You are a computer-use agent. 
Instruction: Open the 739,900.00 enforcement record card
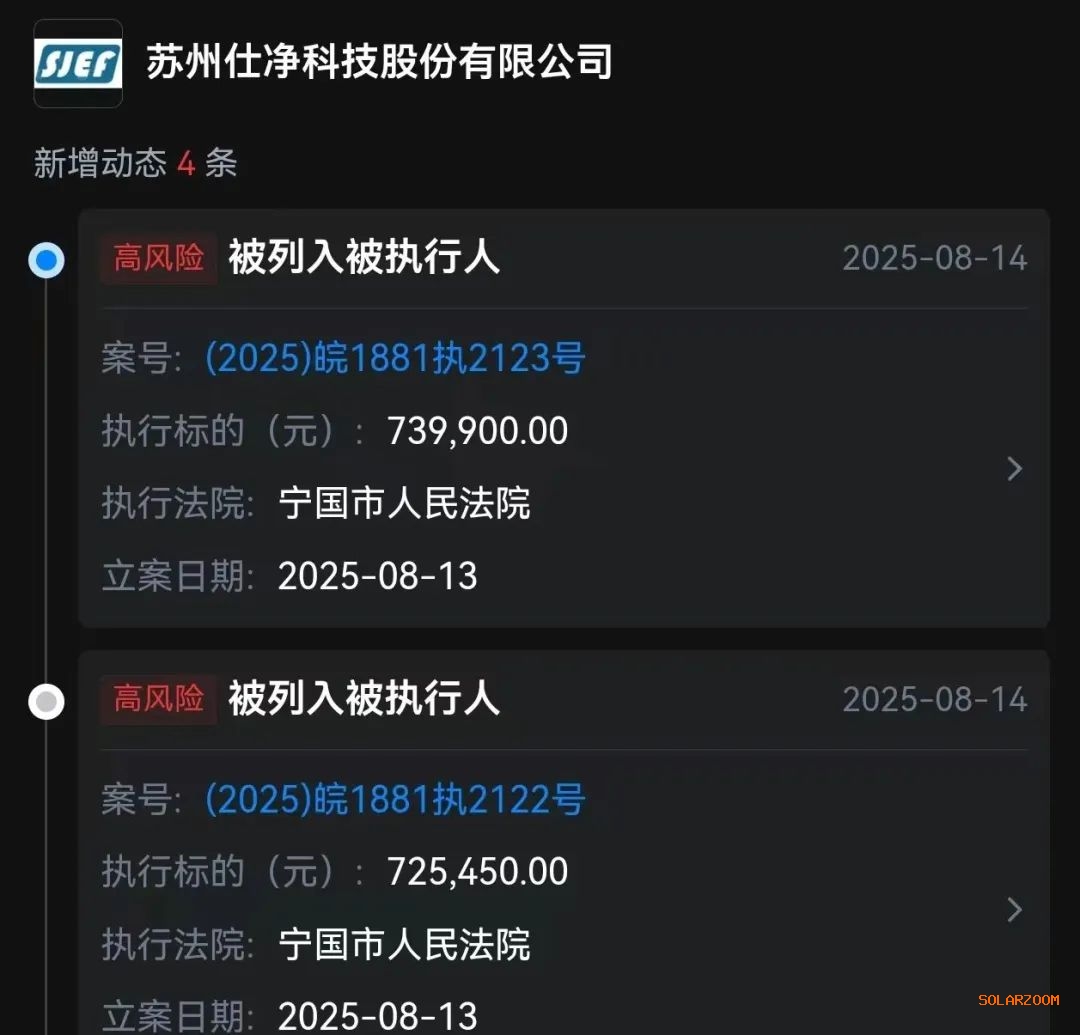[x=1014, y=468]
